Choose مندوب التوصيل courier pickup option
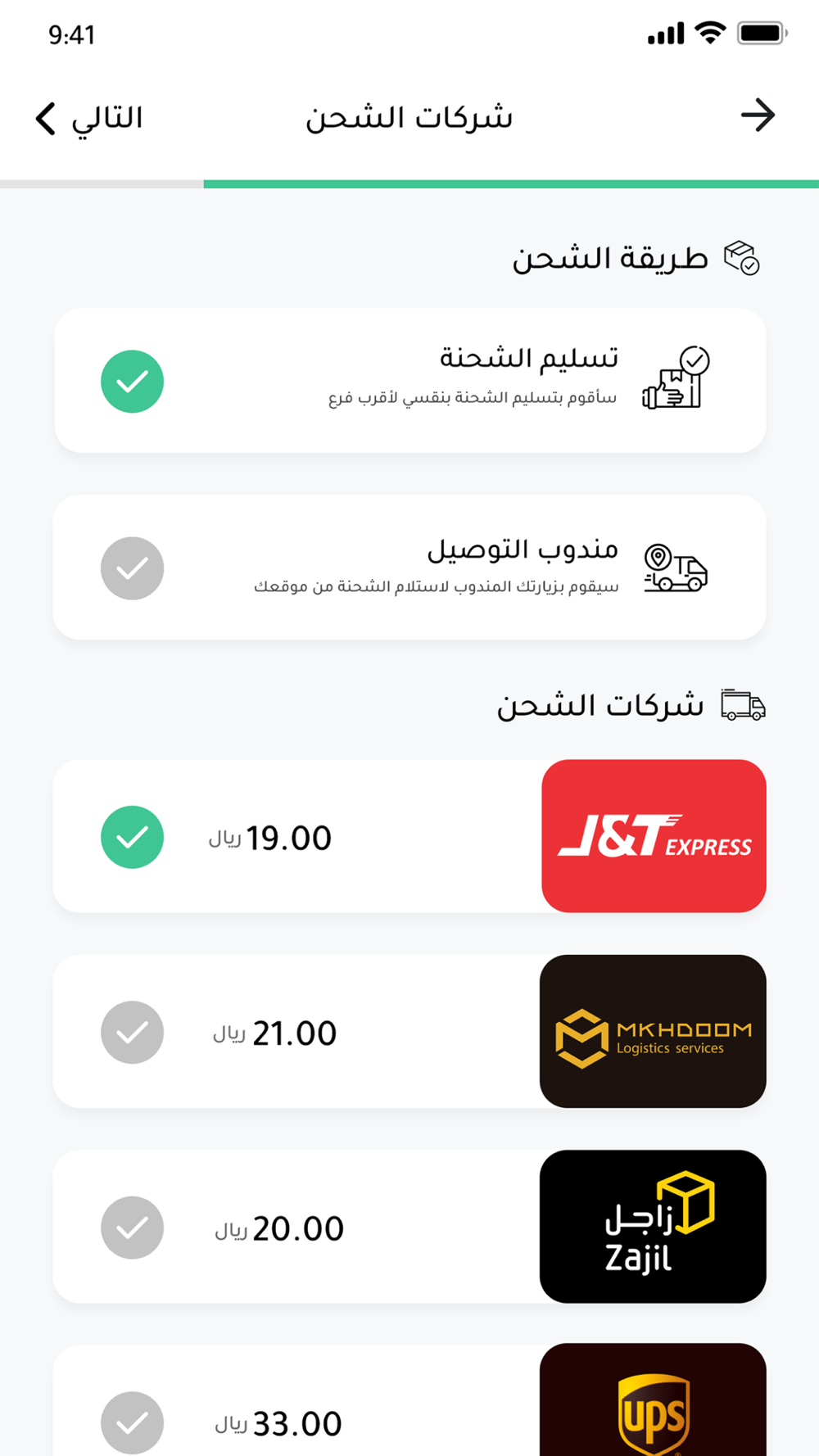 click(132, 568)
